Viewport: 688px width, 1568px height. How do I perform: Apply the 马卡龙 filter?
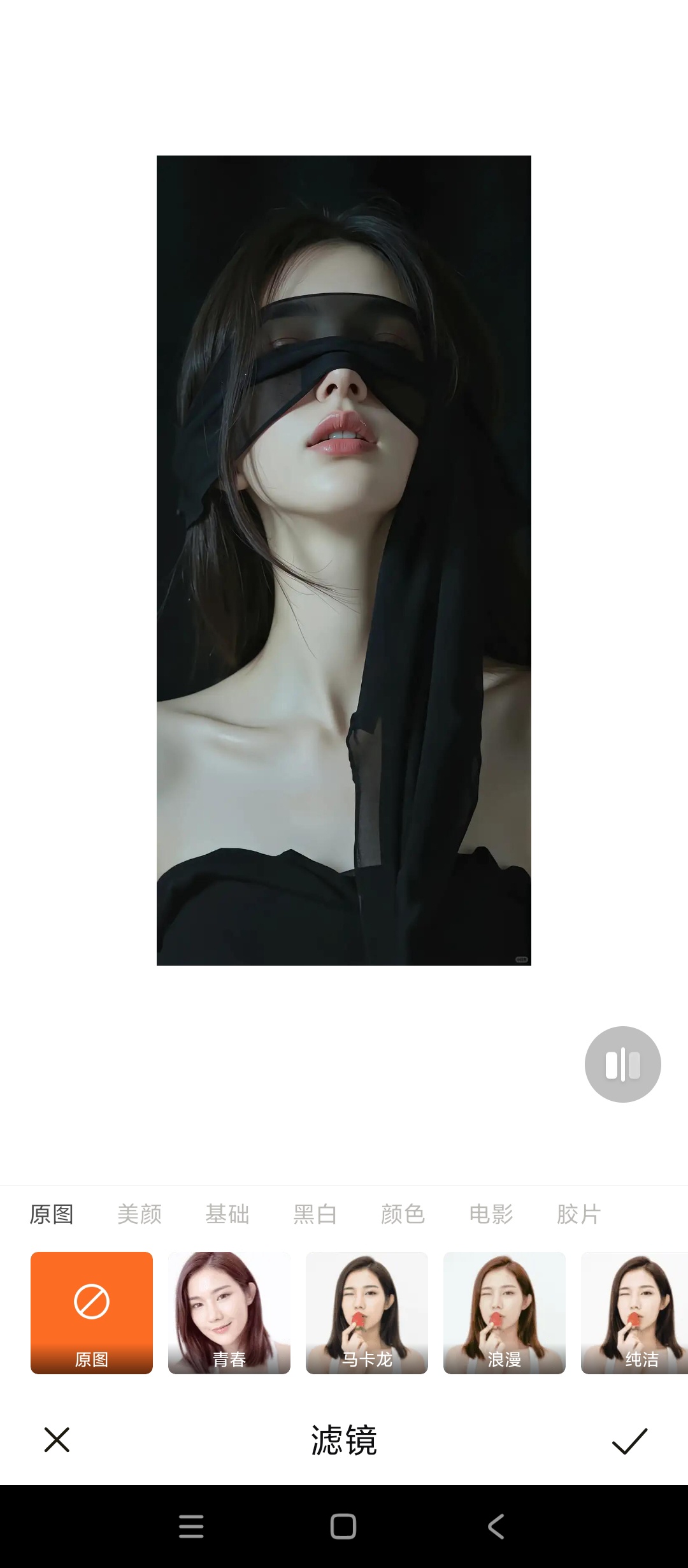click(367, 1312)
